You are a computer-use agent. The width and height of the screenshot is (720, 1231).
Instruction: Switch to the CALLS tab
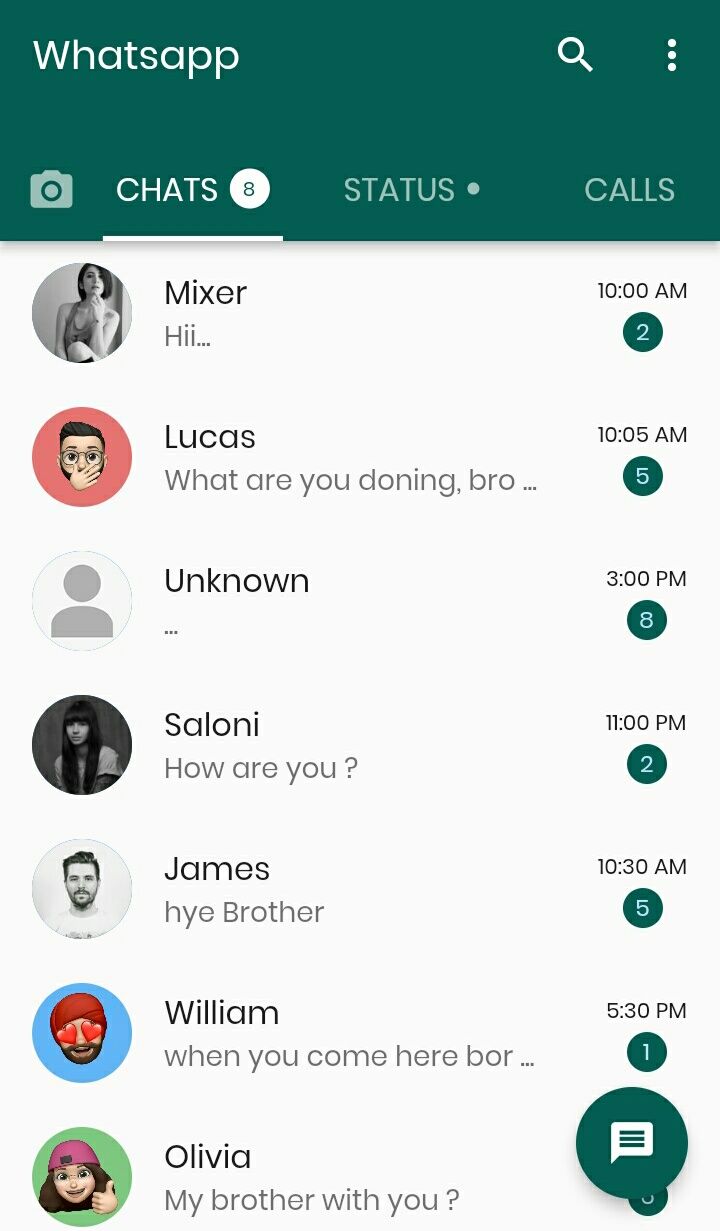(x=630, y=189)
